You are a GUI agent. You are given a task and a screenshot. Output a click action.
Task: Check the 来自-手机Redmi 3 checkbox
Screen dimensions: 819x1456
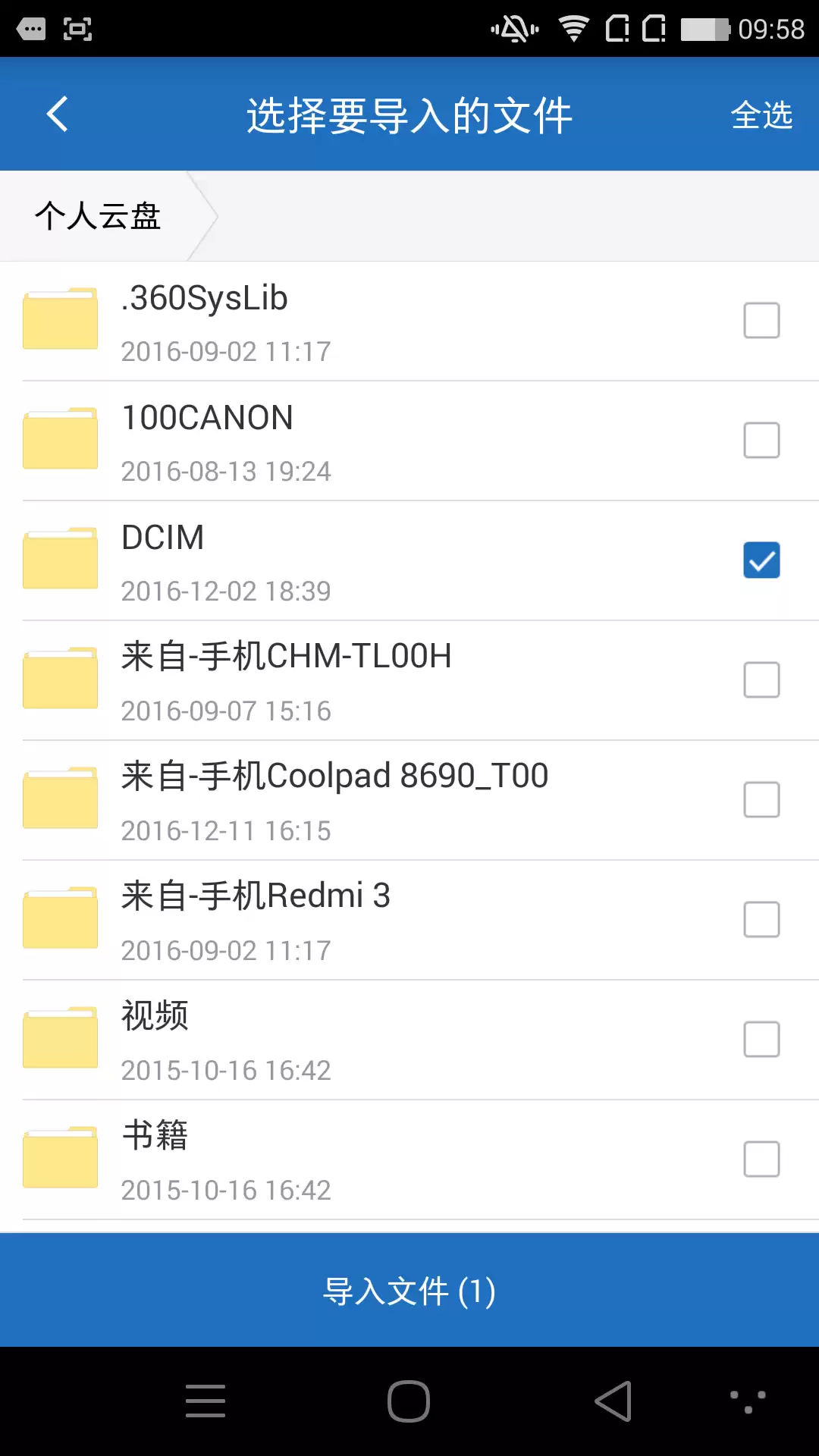pyautogui.click(x=761, y=919)
